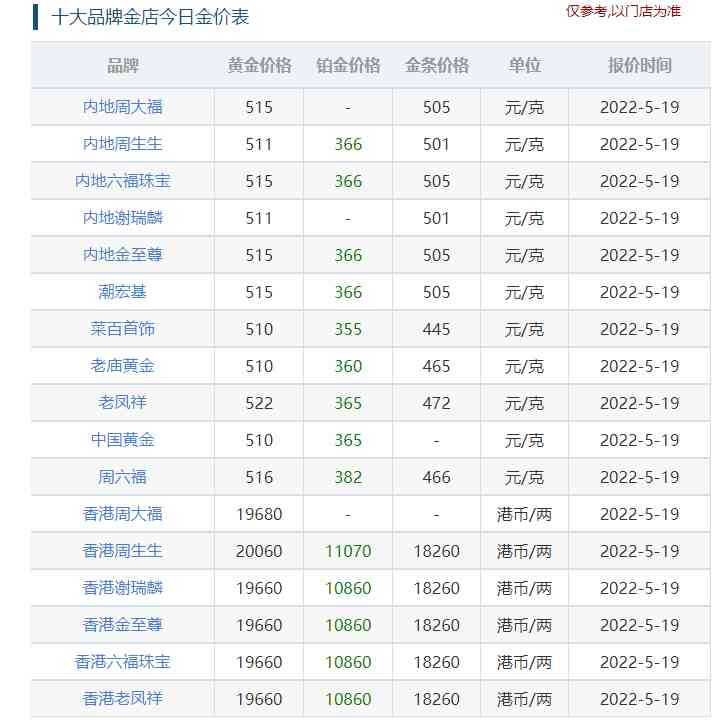
Task: Tap the 中国黄金 link
Action: [x=123, y=440]
